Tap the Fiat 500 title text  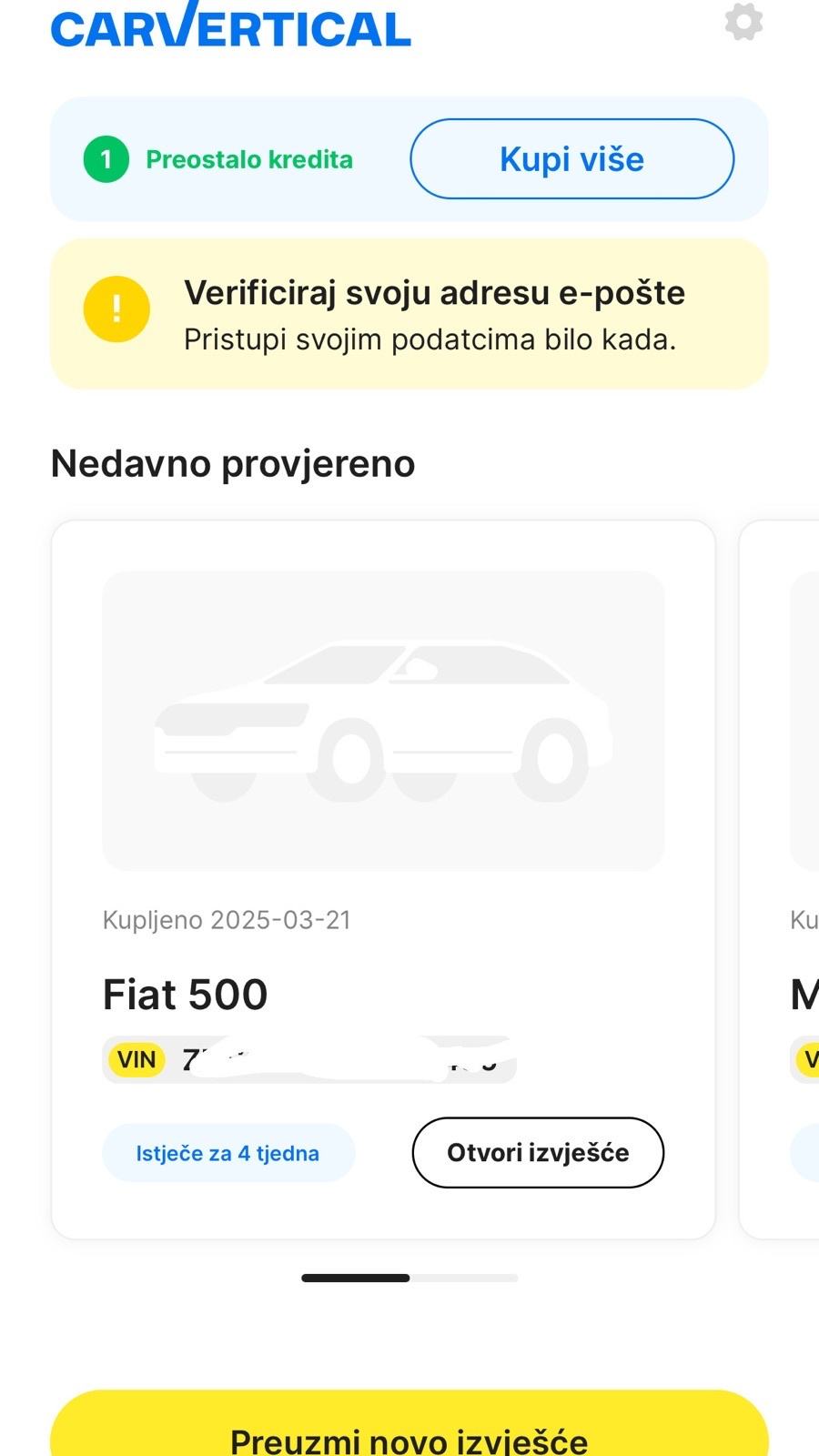(x=186, y=995)
